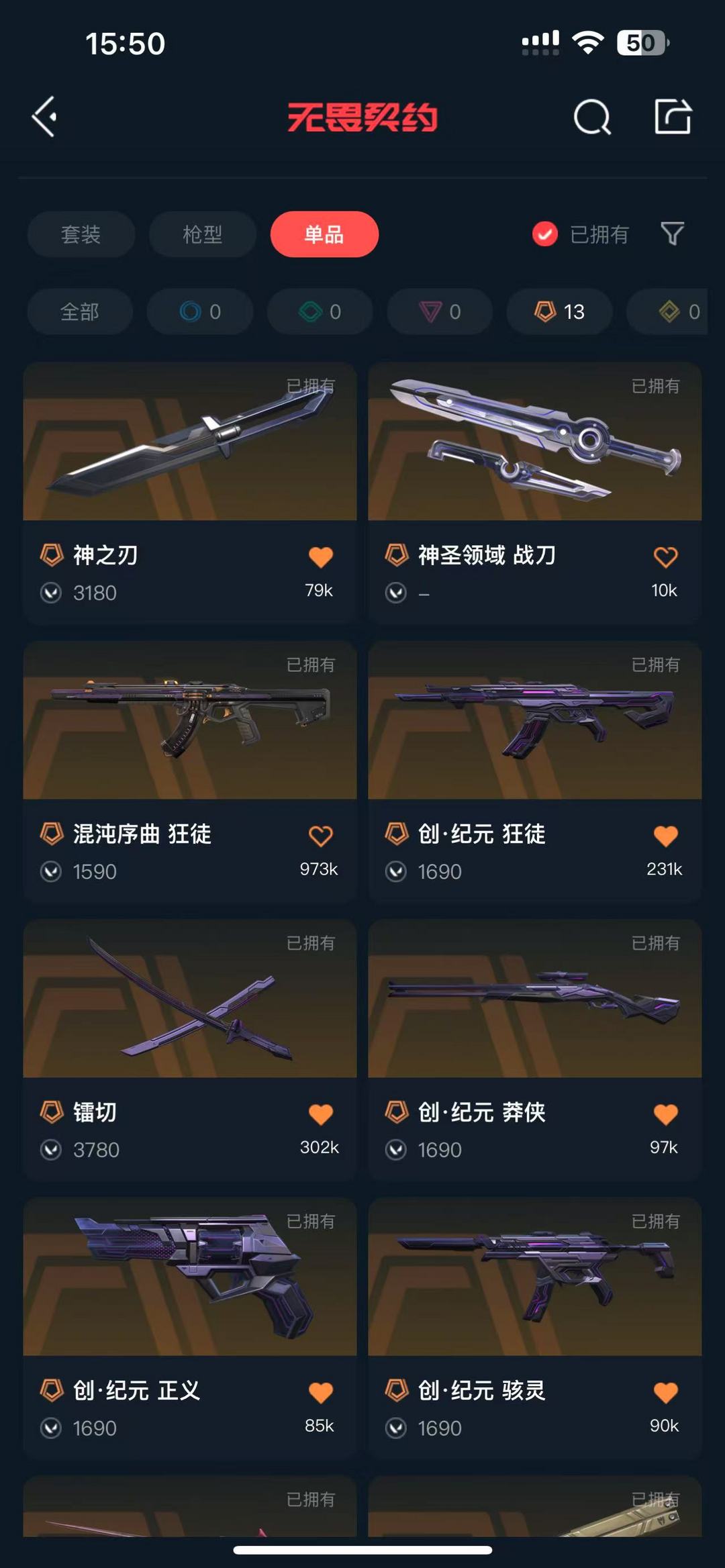Open the 混沌序曲 狂徒 skin card
Viewport: 725px width, 1568px height.
click(190, 771)
